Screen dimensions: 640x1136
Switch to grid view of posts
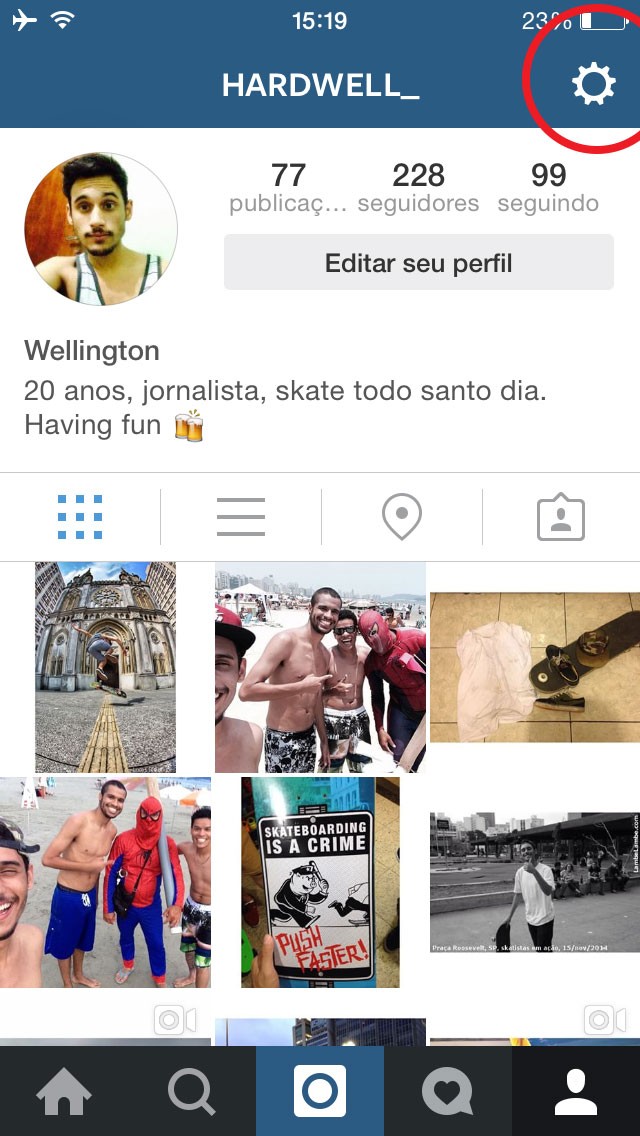80,517
